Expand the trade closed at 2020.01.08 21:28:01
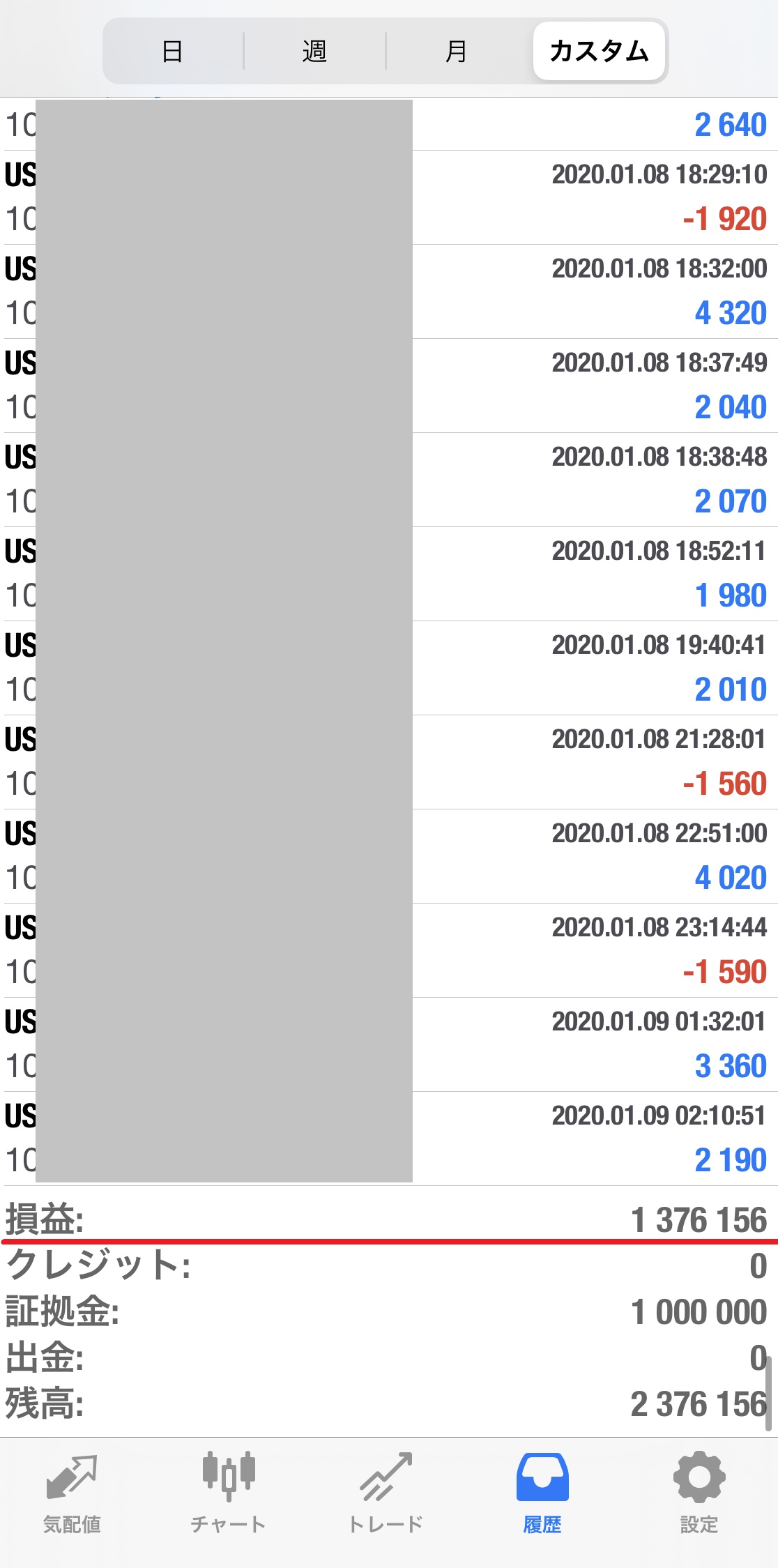 pos(389,762)
